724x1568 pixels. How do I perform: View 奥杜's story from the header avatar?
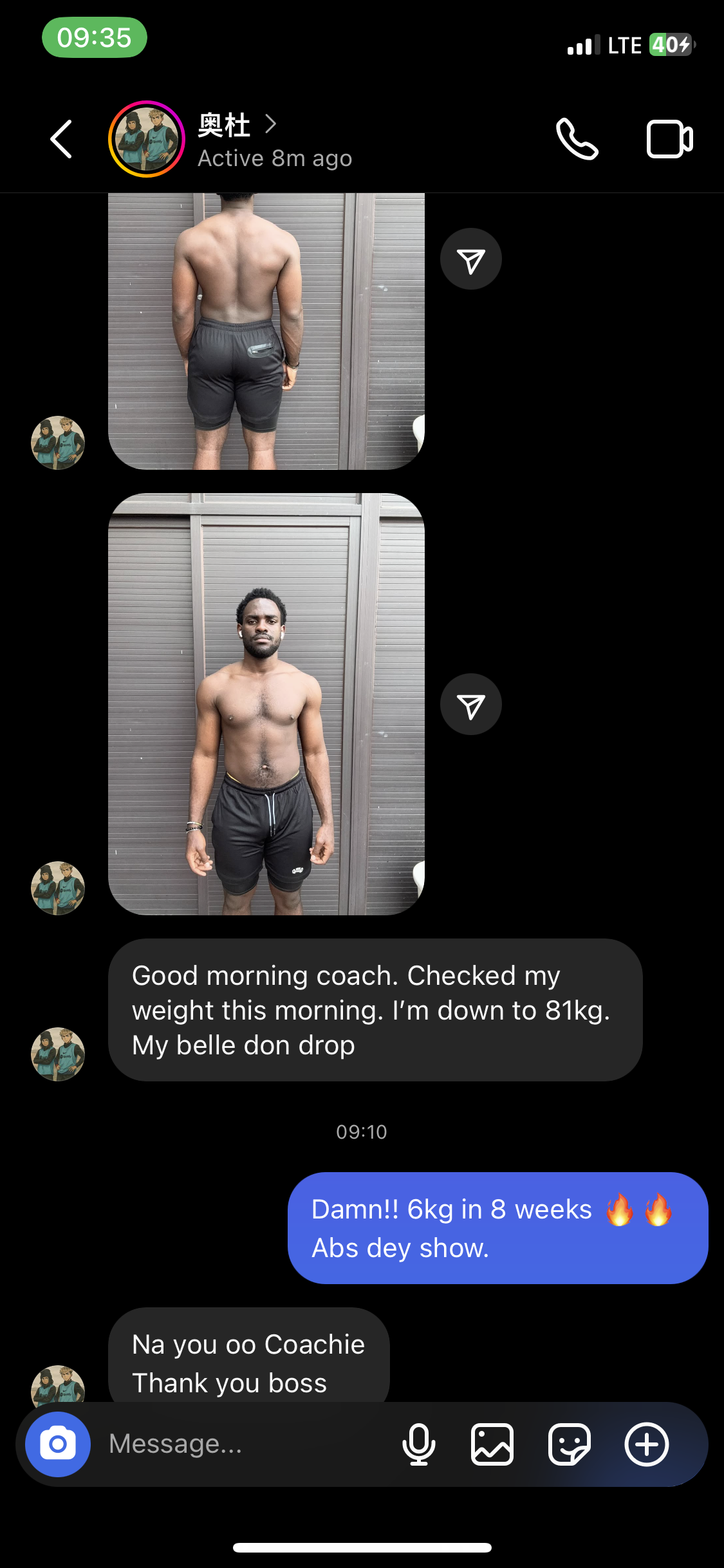pos(147,139)
